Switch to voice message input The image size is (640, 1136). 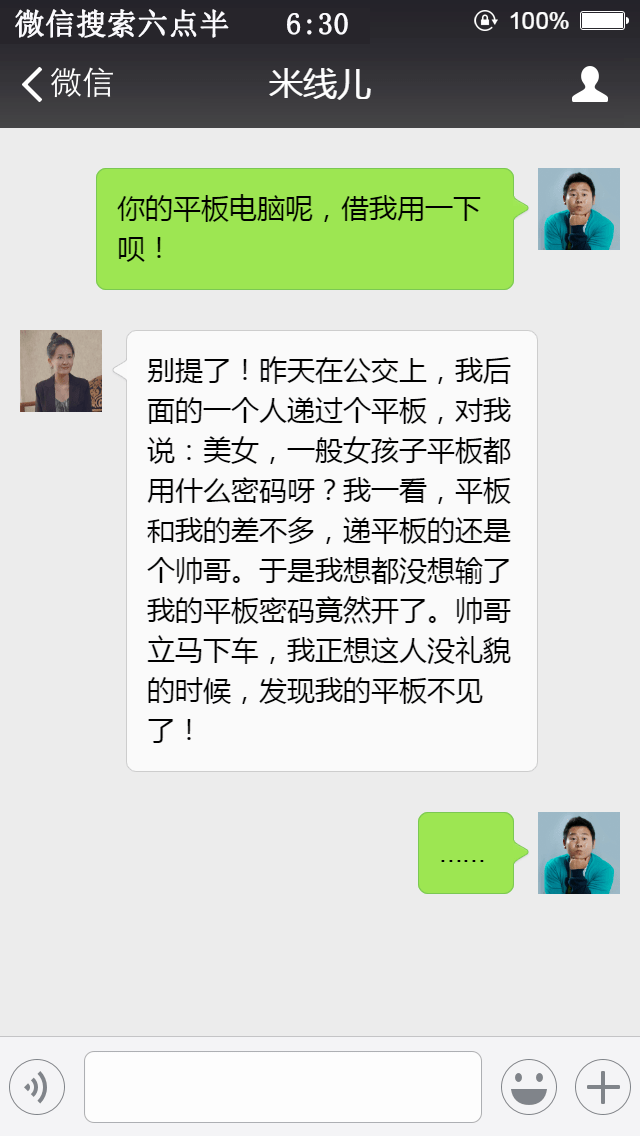(x=37, y=1086)
